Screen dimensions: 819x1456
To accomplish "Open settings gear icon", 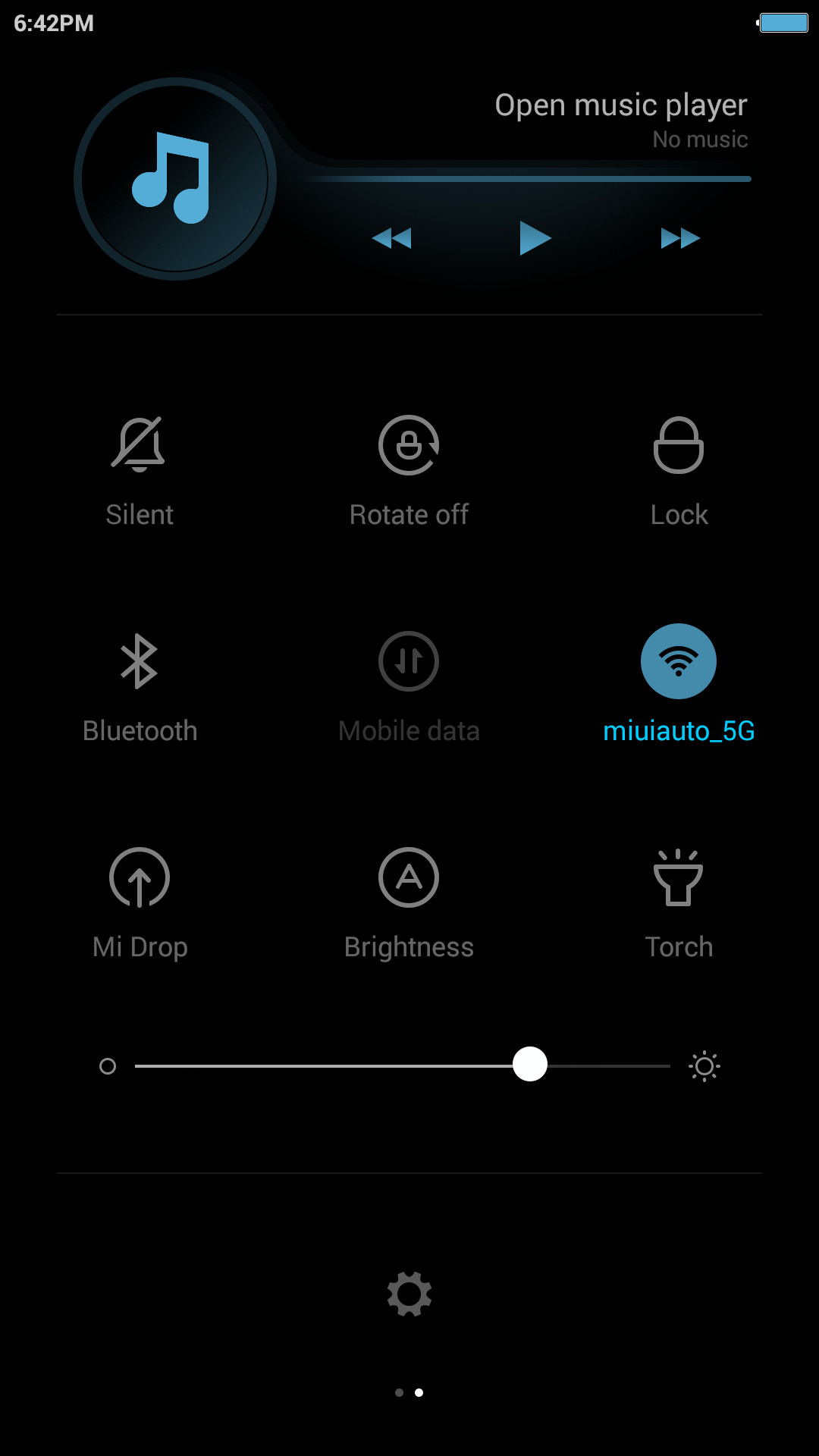I will (409, 1294).
